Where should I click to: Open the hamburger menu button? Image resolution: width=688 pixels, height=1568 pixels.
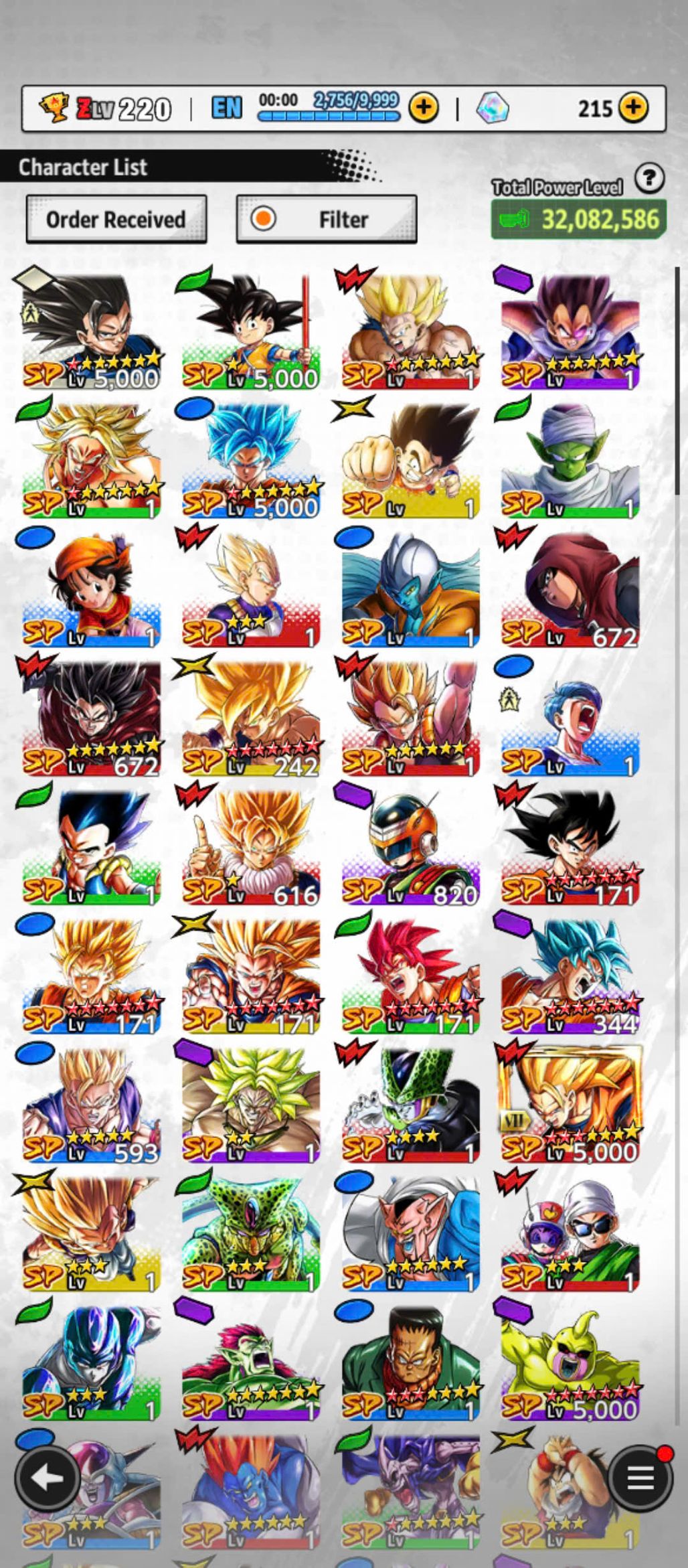[639, 1478]
